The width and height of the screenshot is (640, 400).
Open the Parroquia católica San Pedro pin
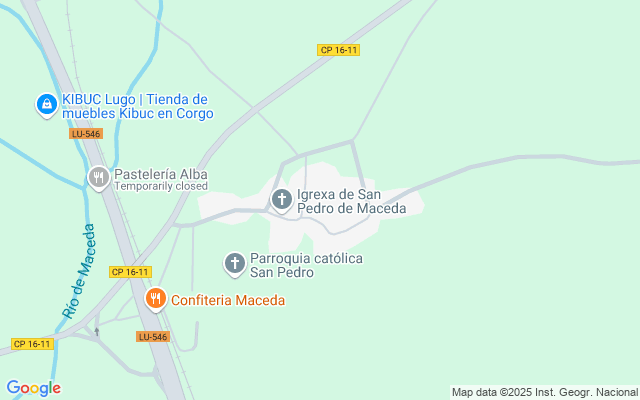[x=235, y=264]
